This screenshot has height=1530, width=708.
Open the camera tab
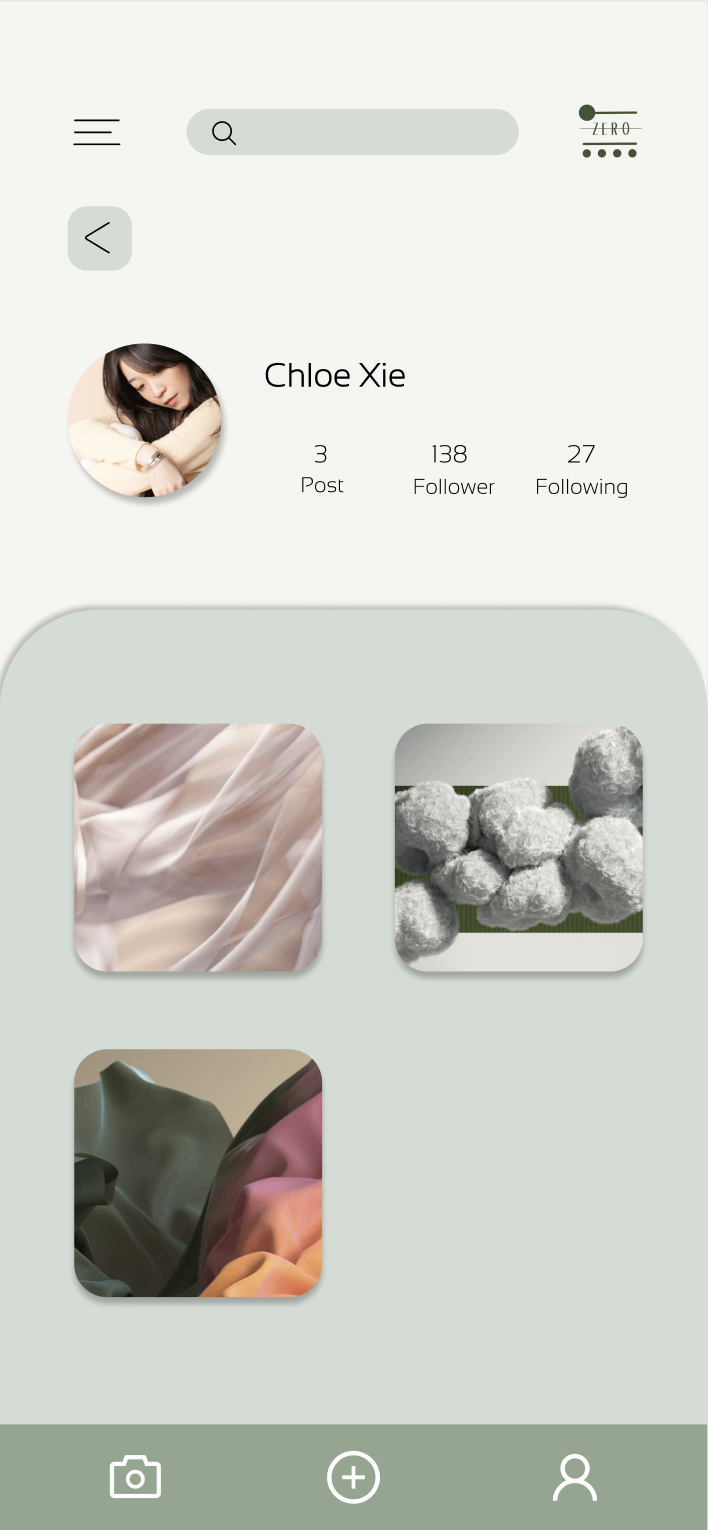[135, 1477]
